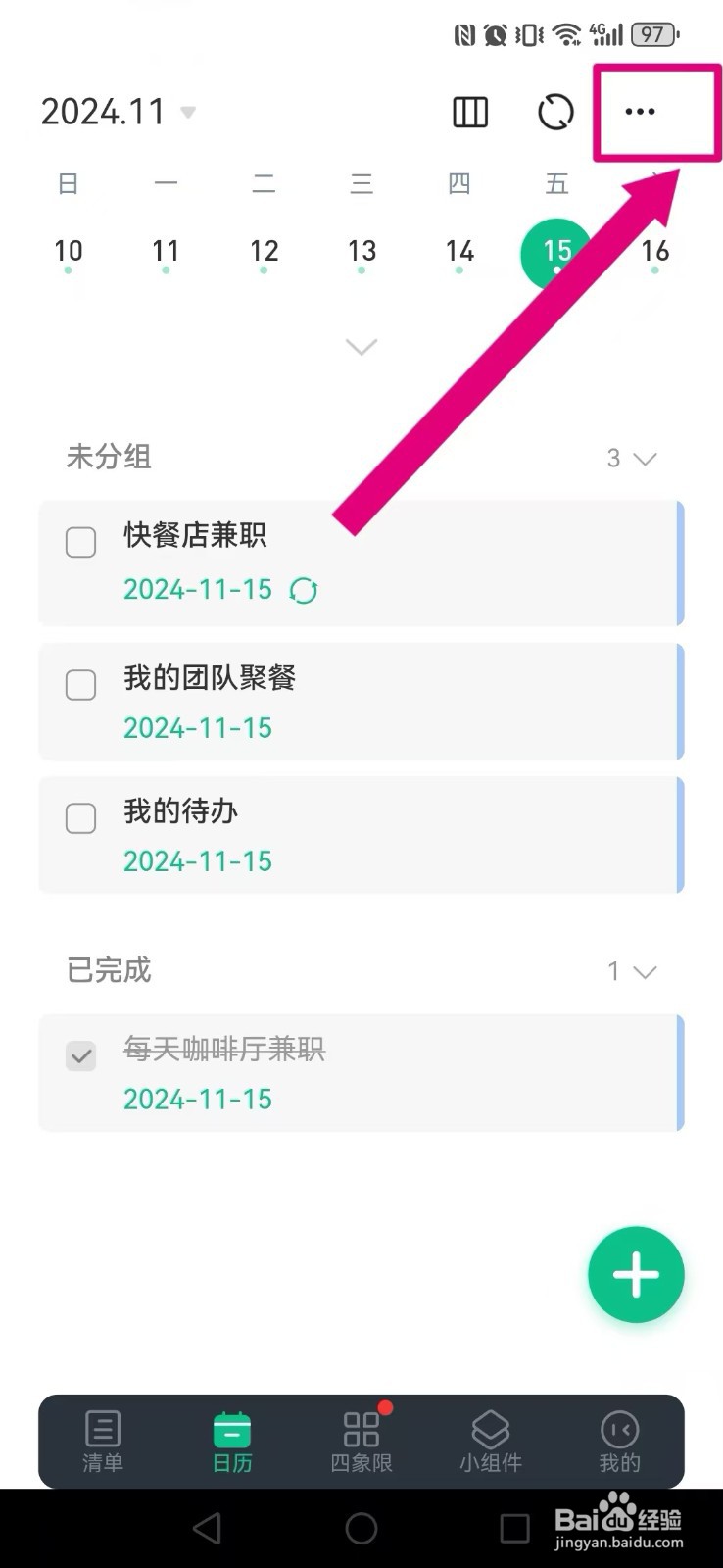Expand the calendar with the down chevron
The image size is (723, 1568).
[x=361, y=346]
